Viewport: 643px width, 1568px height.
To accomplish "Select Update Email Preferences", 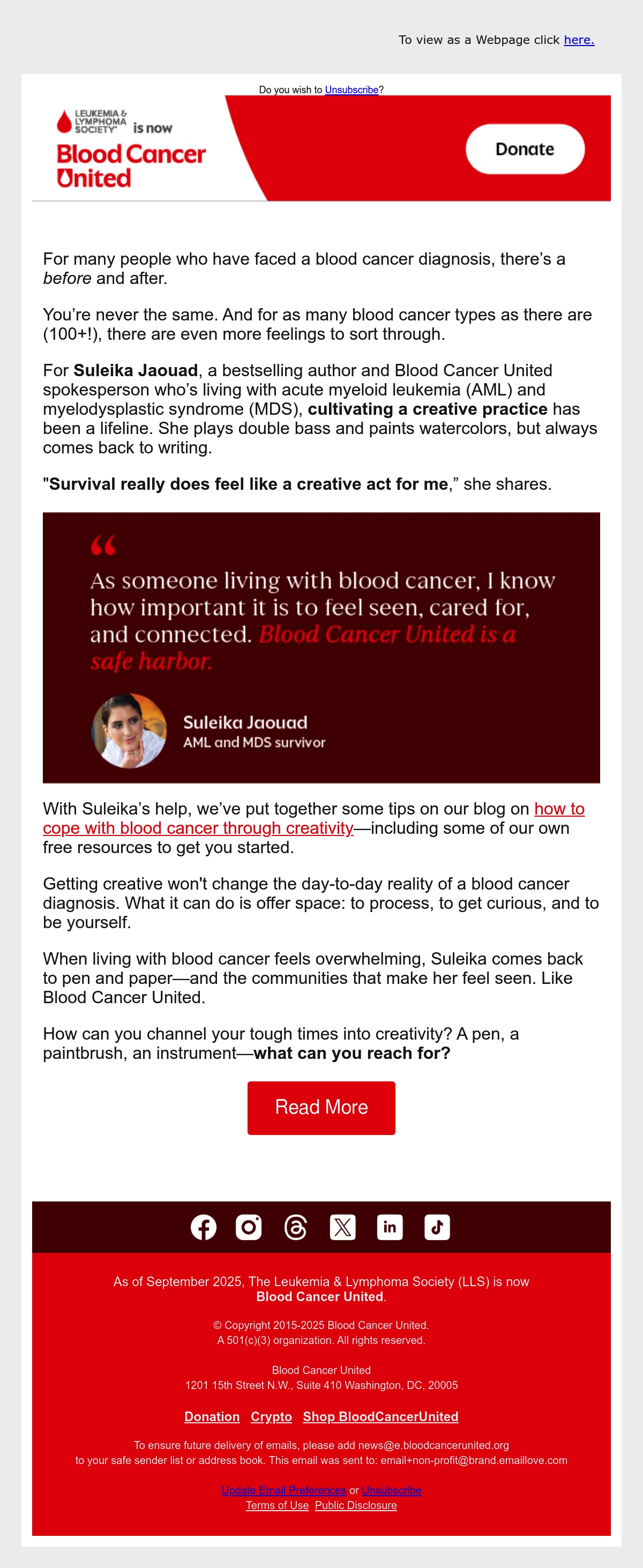I will 284,1490.
